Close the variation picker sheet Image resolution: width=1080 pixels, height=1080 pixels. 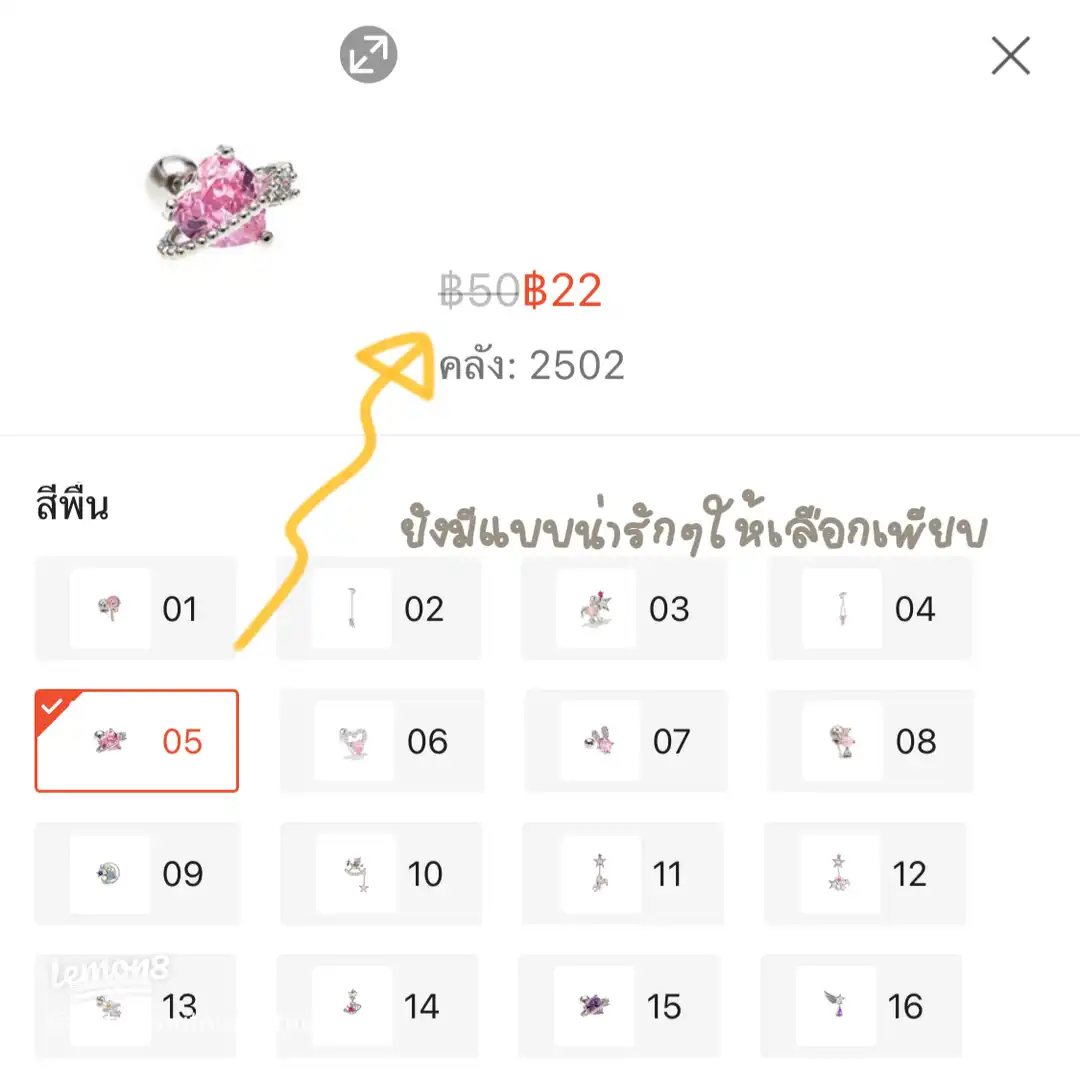click(1010, 57)
